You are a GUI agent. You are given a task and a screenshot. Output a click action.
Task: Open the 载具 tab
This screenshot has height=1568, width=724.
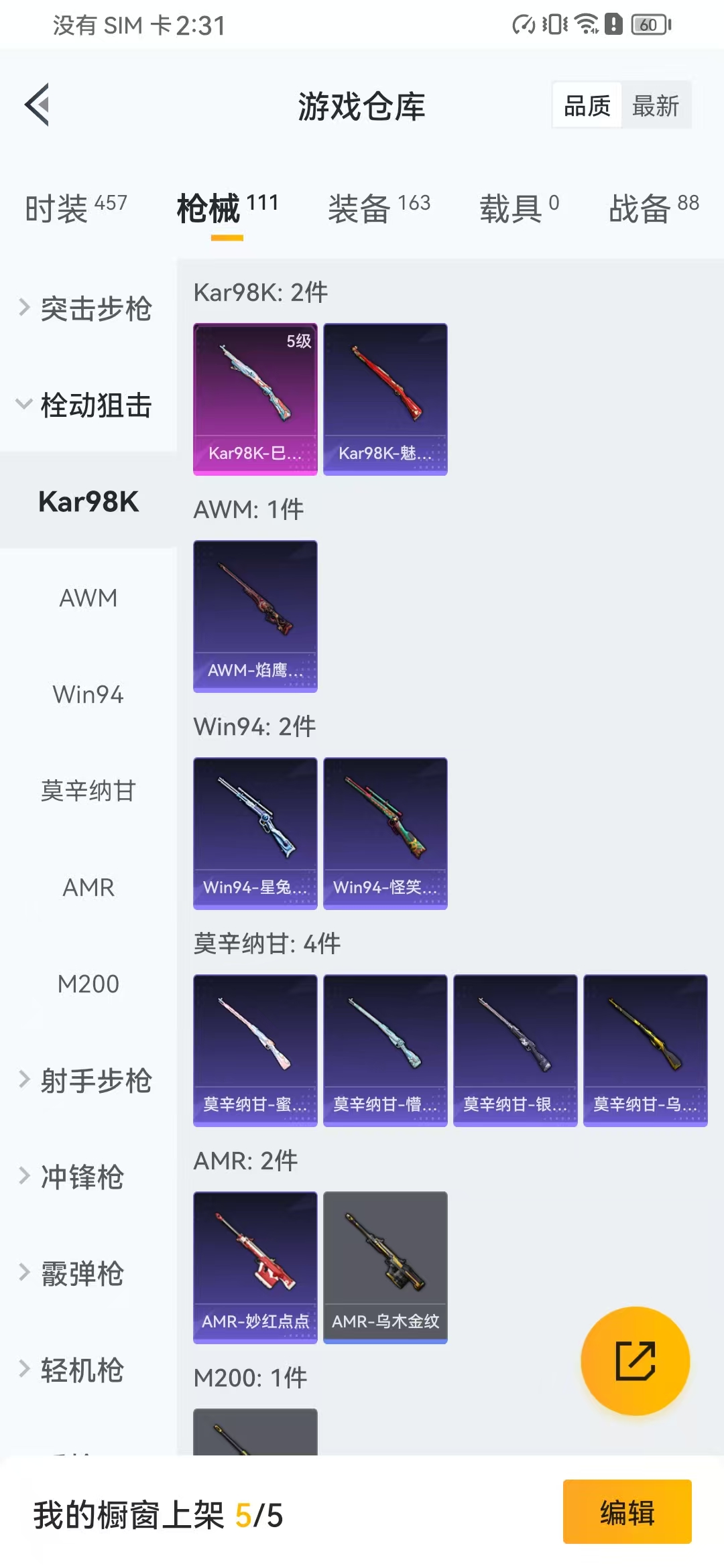tap(519, 208)
